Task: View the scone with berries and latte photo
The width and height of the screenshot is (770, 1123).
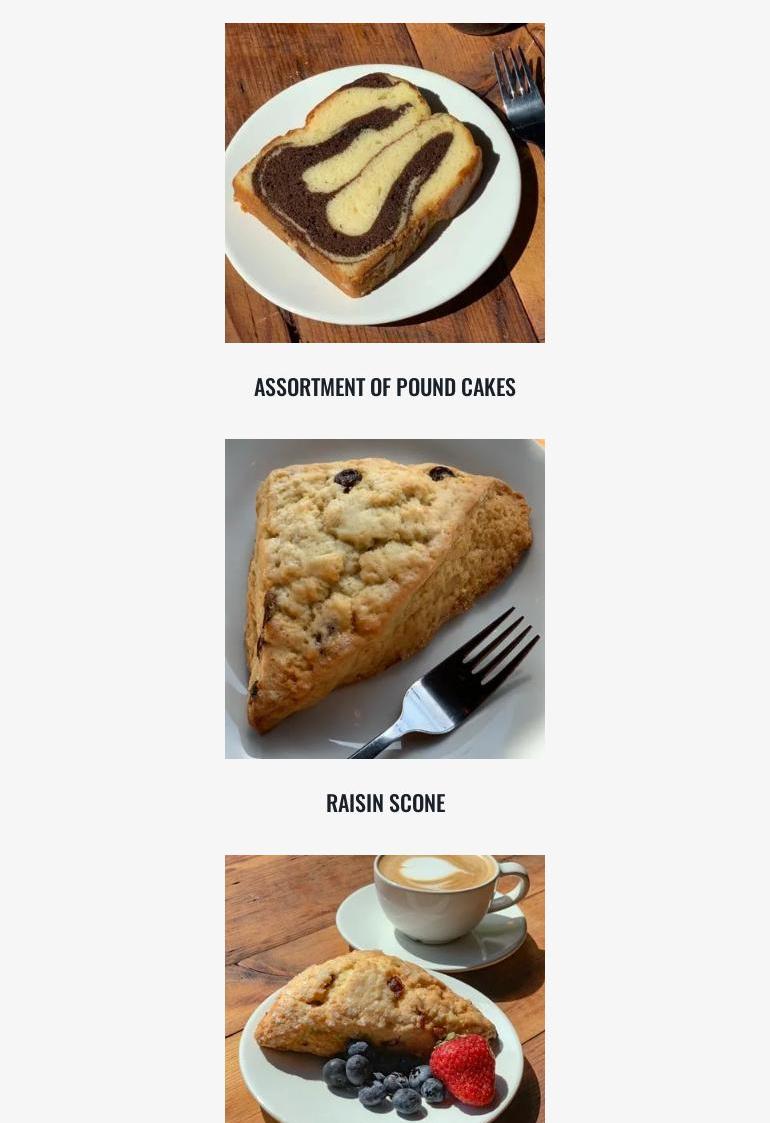Action: tap(384, 988)
